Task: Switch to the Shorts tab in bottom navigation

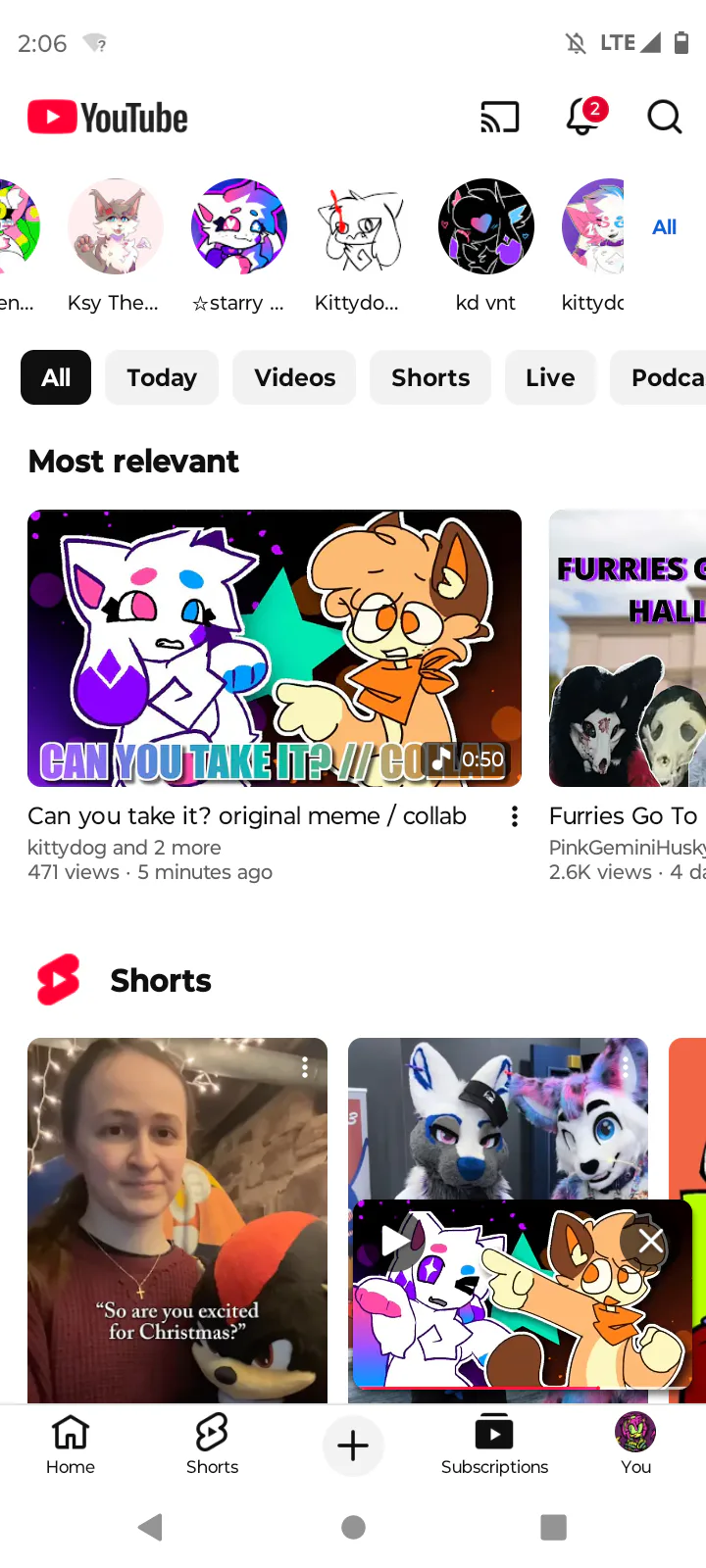Action: coord(212,1445)
